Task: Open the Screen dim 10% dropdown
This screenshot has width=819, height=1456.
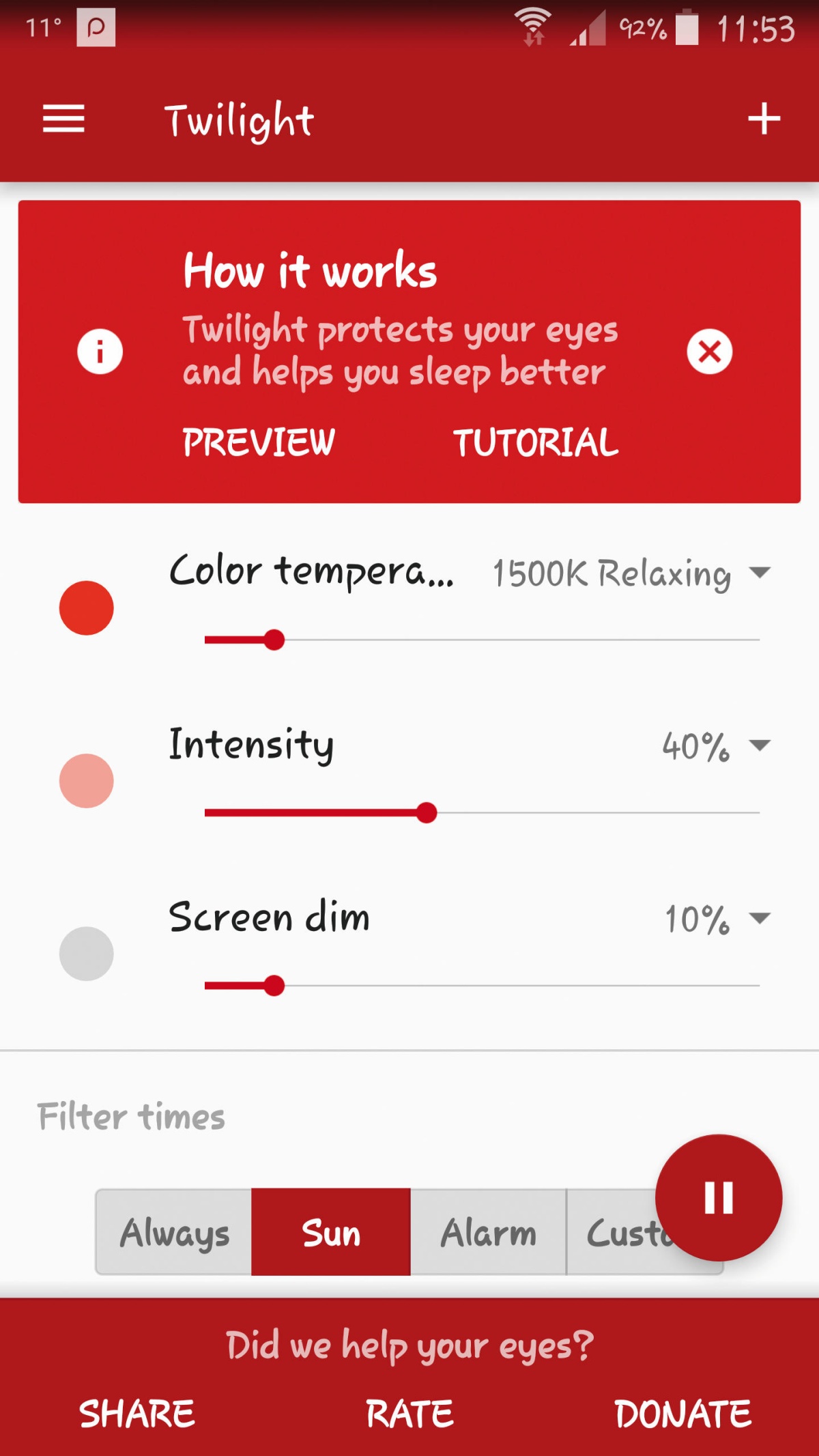Action: 717,919
